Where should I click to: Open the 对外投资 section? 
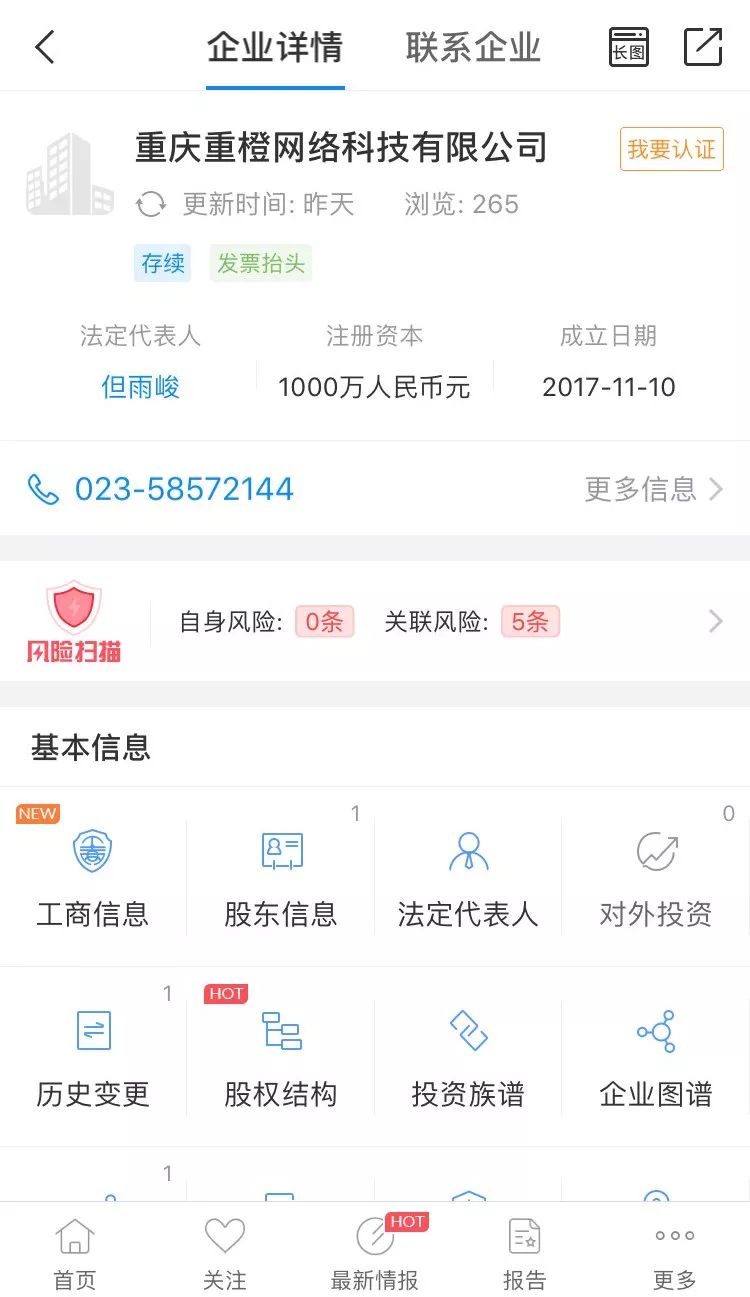(x=656, y=878)
